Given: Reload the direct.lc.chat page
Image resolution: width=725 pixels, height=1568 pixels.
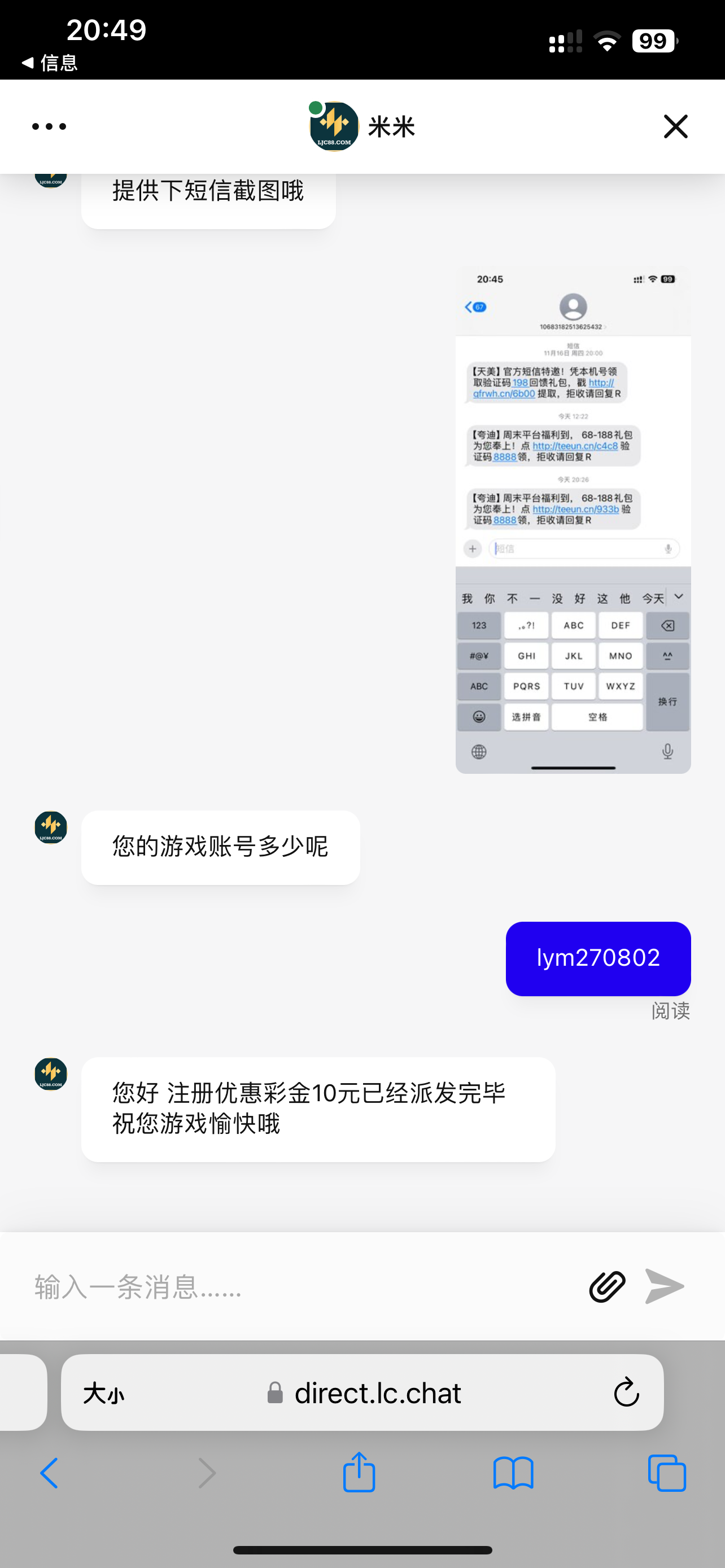Looking at the screenshot, I should 626,1392.
